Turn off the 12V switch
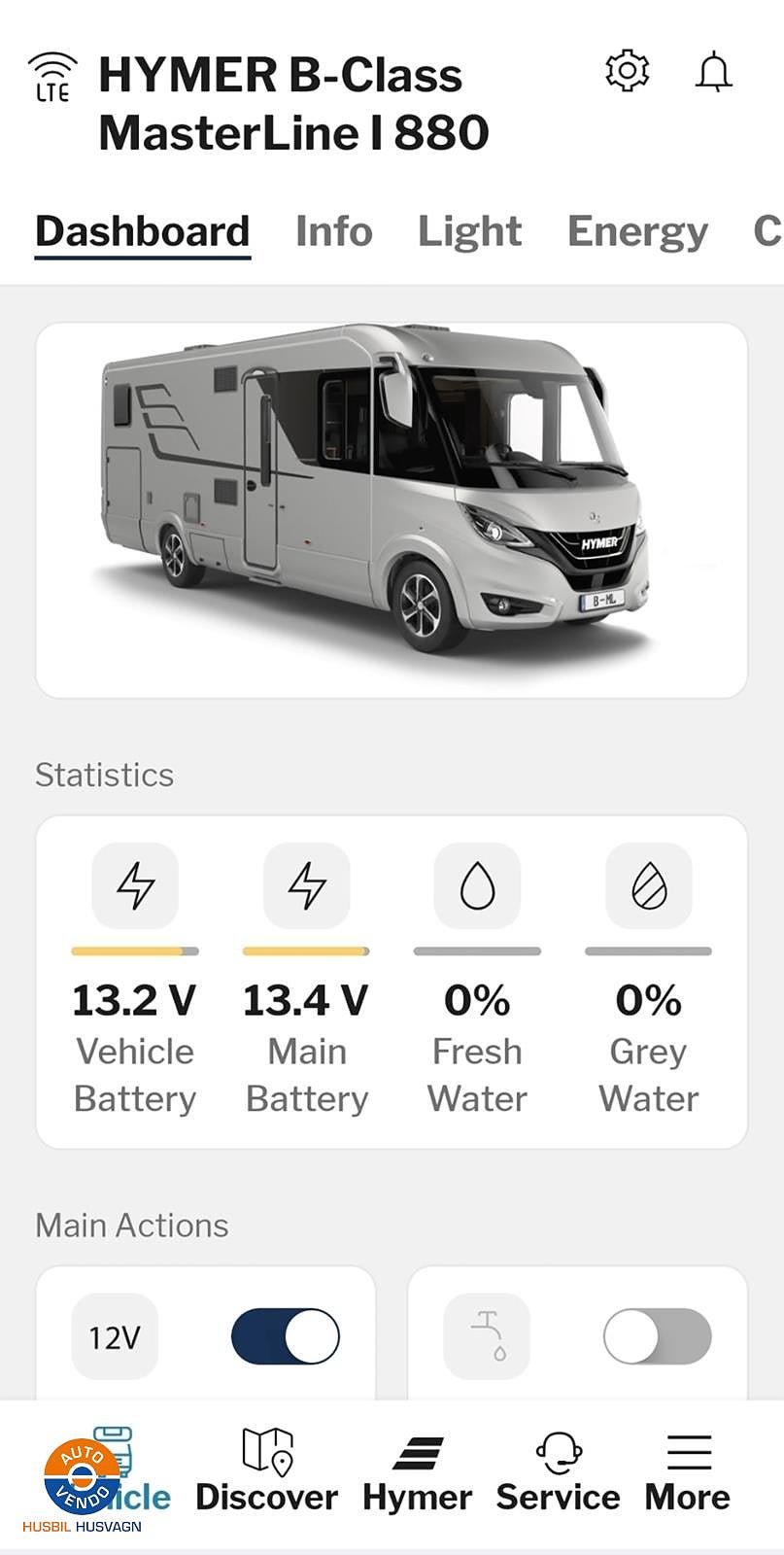Image resolution: width=784 pixels, height=1555 pixels. tap(285, 1336)
